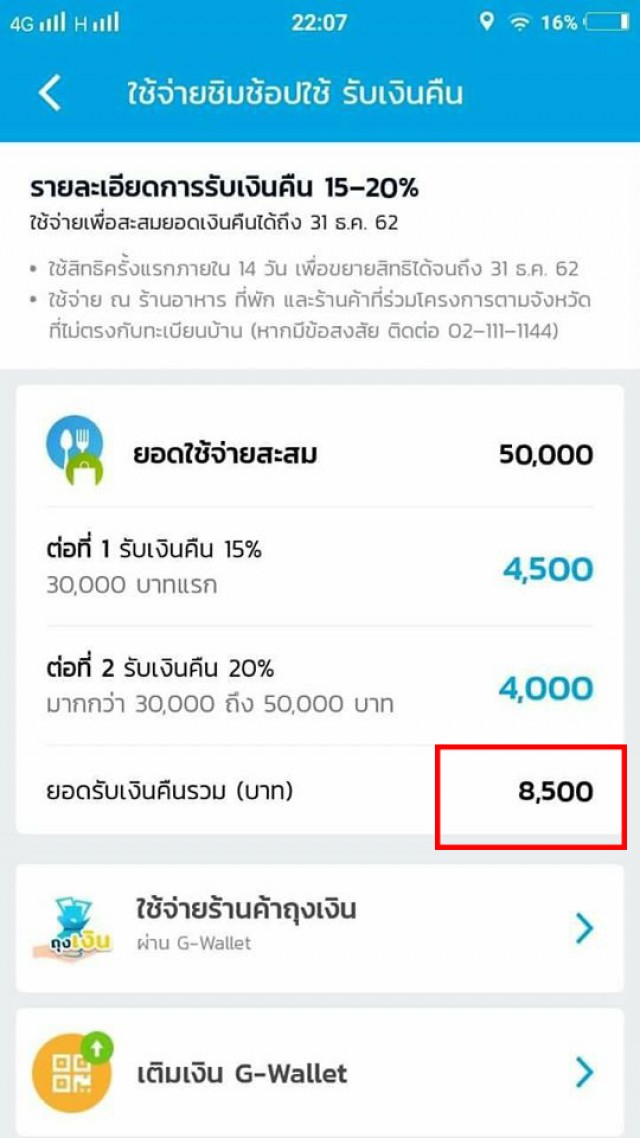Go back using the header arrow
Image resolution: width=640 pixels, height=1138 pixels.
point(49,94)
